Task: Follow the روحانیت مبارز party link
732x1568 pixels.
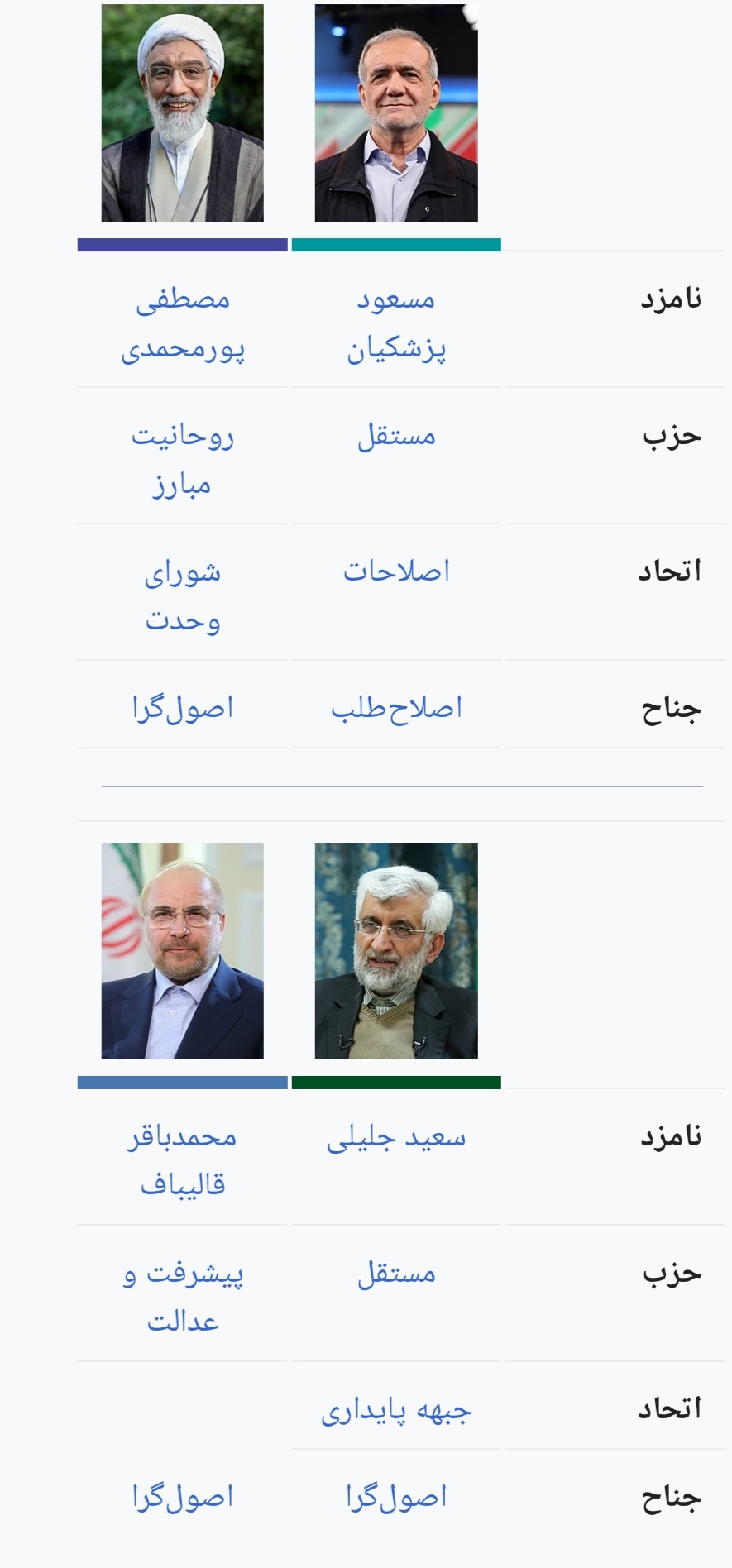Action: [x=183, y=459]
